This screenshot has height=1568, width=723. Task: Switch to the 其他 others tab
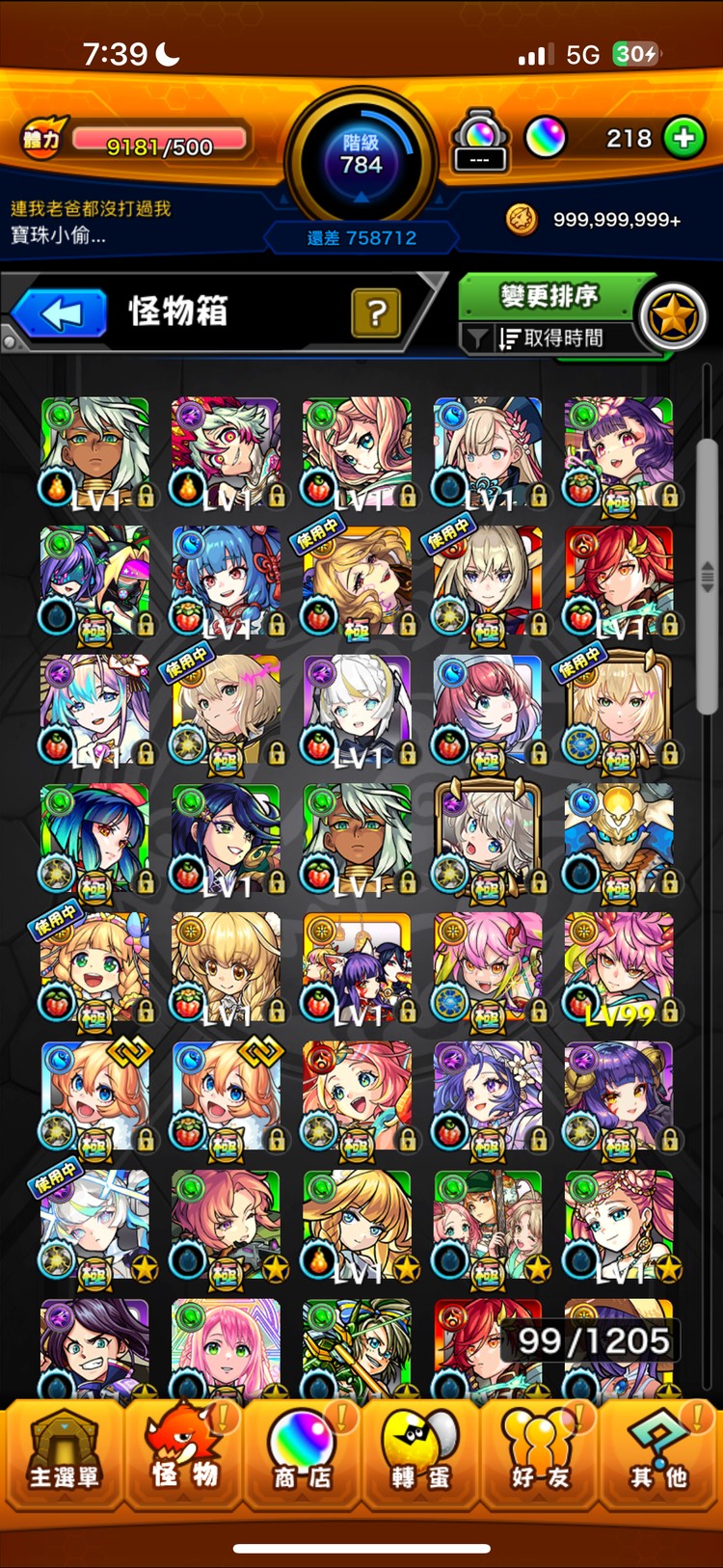coord(660,1454)
